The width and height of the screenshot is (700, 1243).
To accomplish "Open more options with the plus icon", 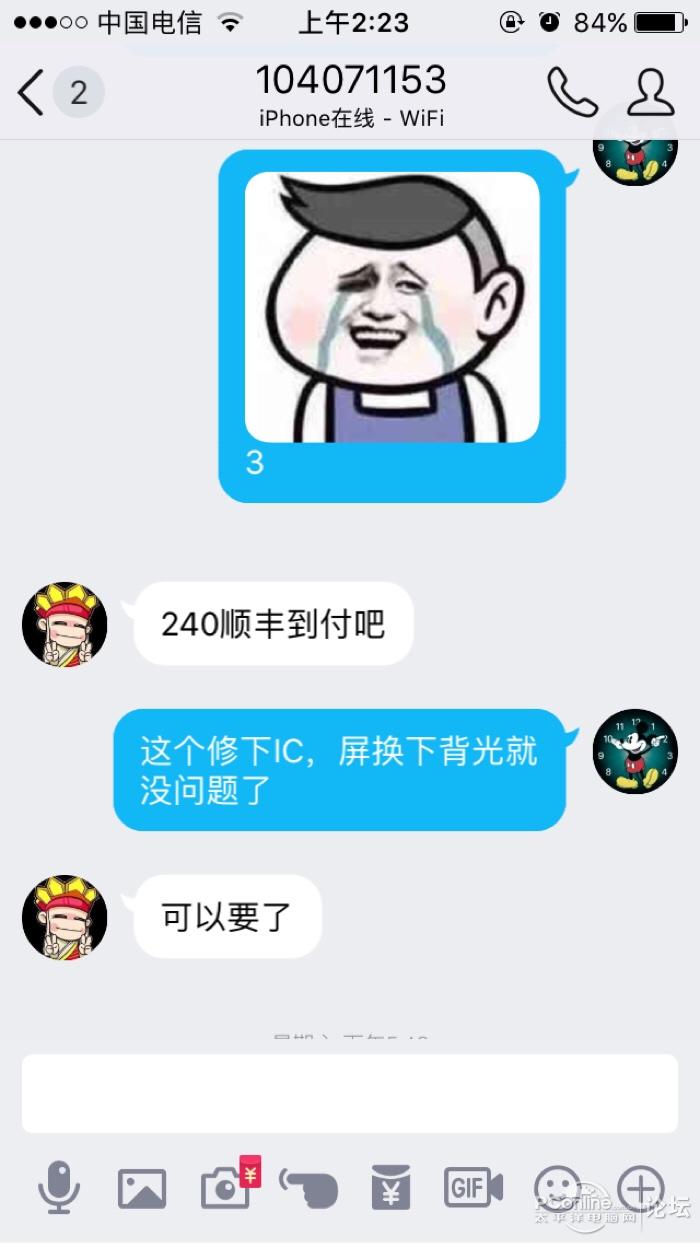I will pos(640,1188).
